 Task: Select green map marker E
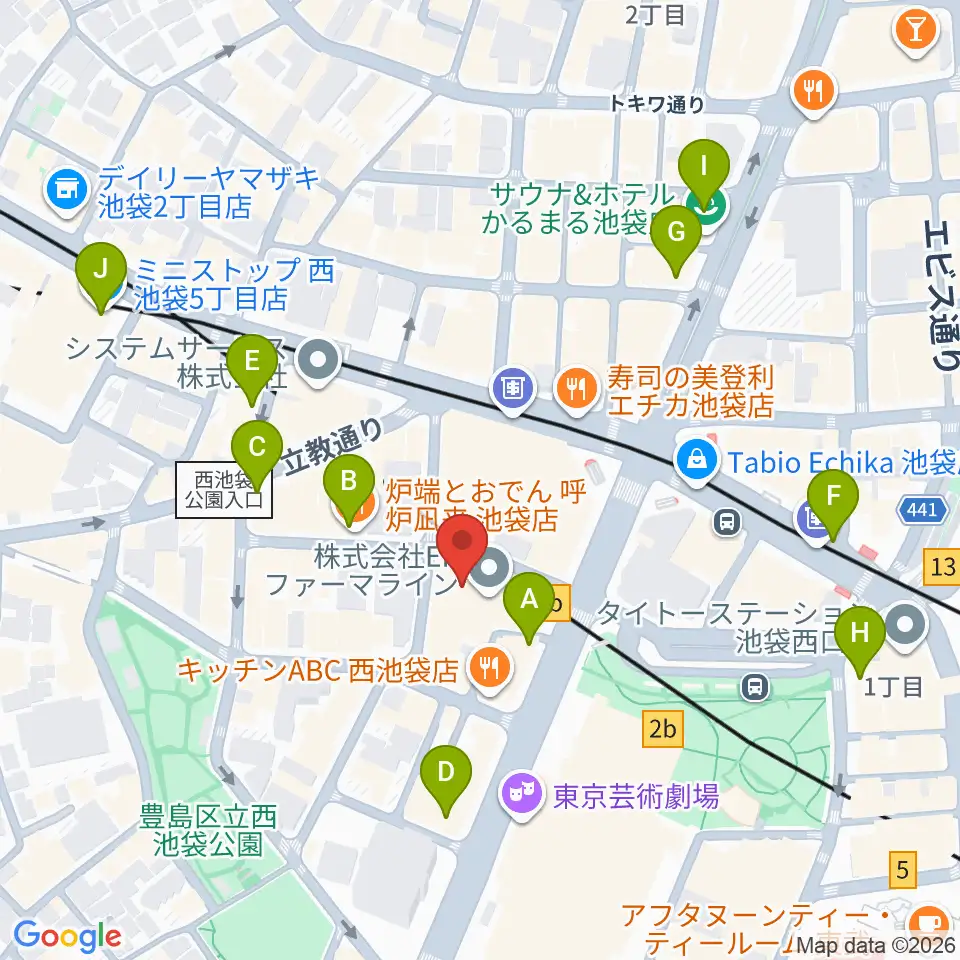tap(252, 367)
